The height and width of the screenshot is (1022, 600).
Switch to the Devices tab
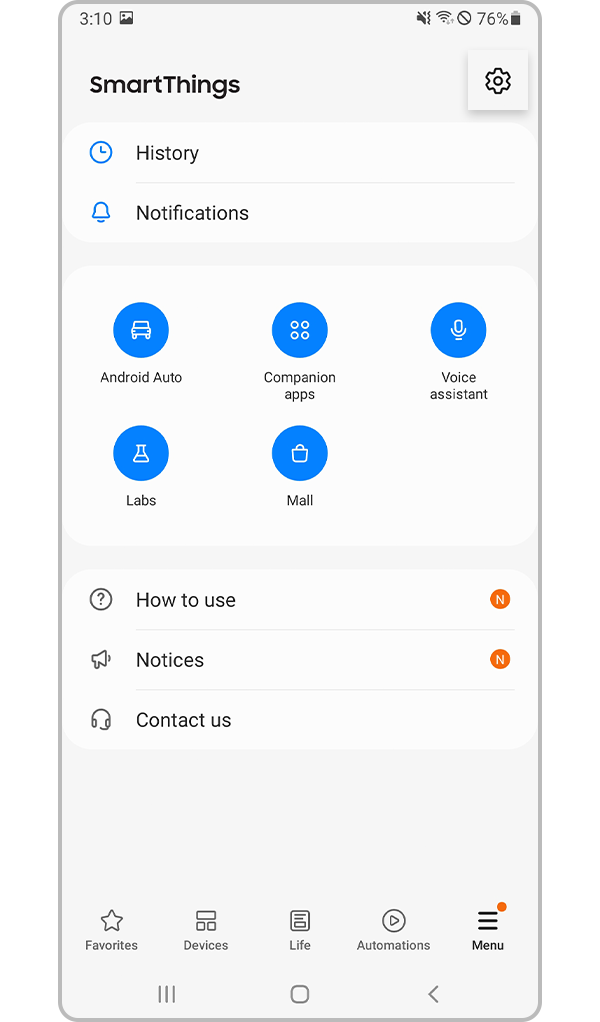[x=206, y=930]
